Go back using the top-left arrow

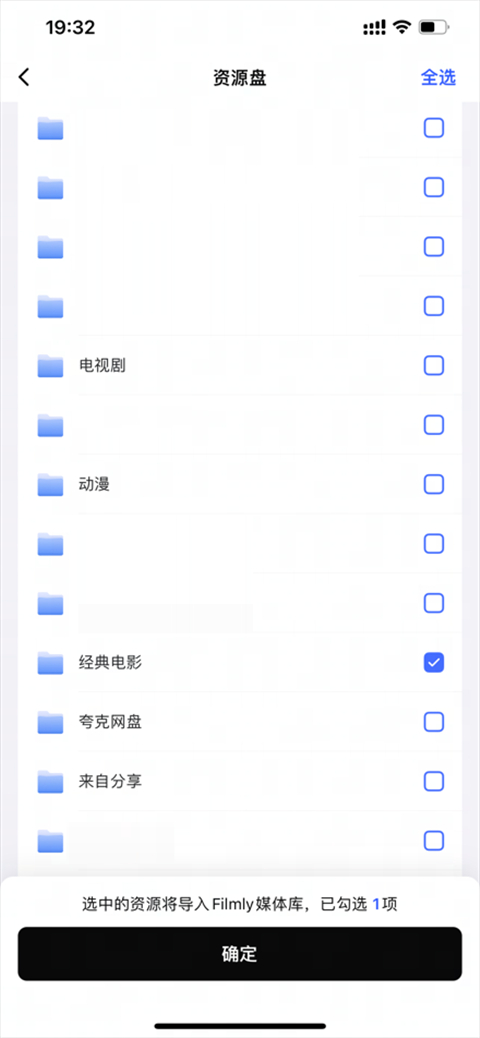[x=24, y=77]
